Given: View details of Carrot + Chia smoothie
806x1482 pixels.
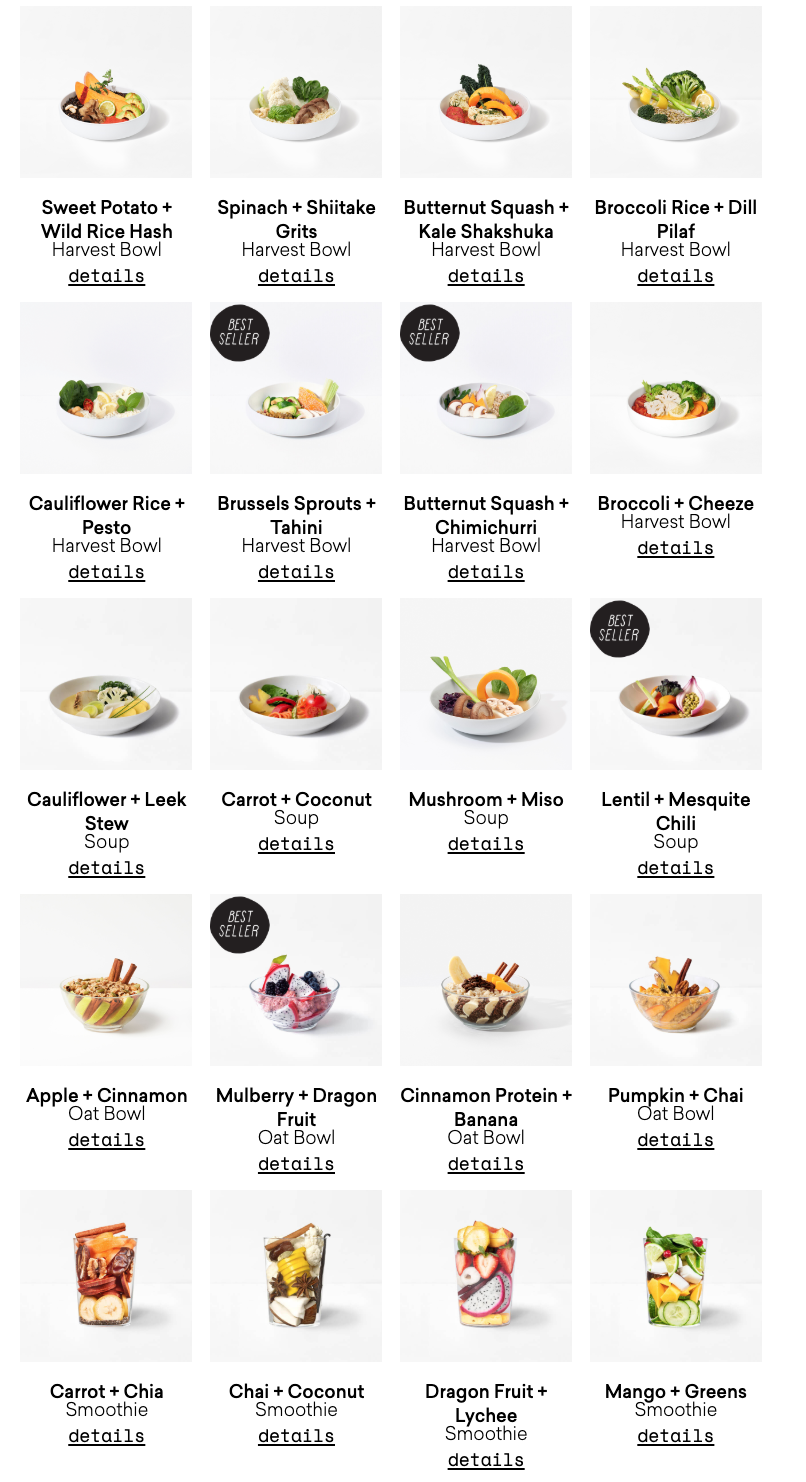Looking at the screenshot, I should [x=106, y=1436].
